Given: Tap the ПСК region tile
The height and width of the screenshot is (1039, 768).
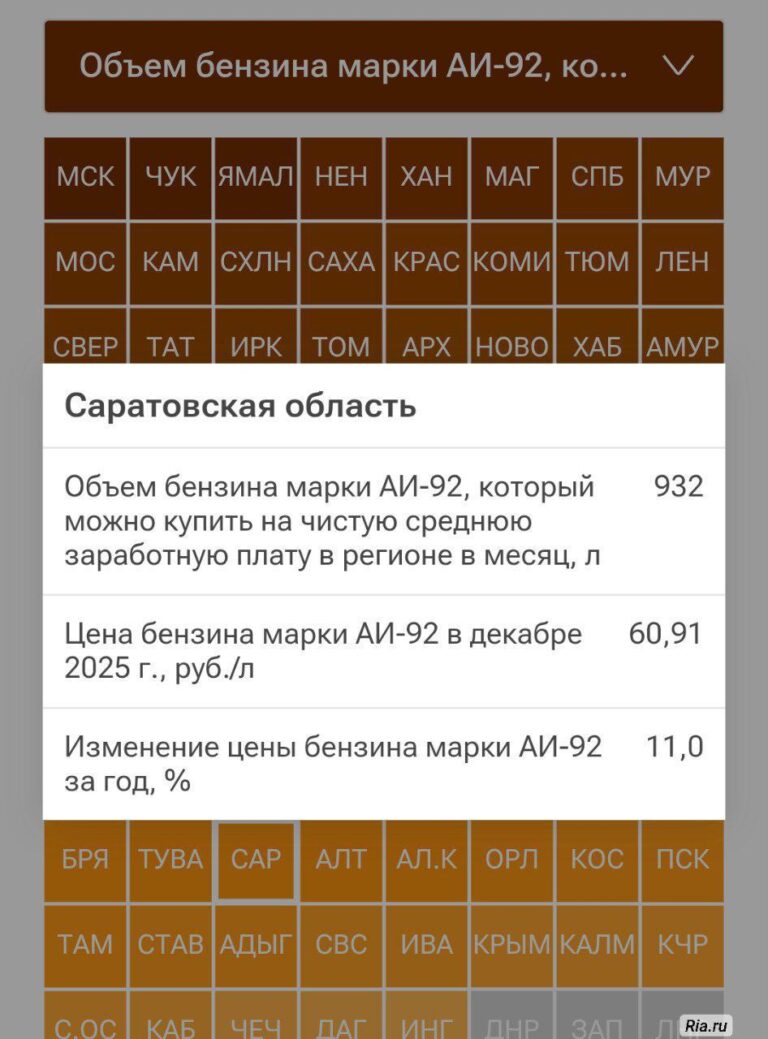Looking at the screenshot, I should point(682,860).
